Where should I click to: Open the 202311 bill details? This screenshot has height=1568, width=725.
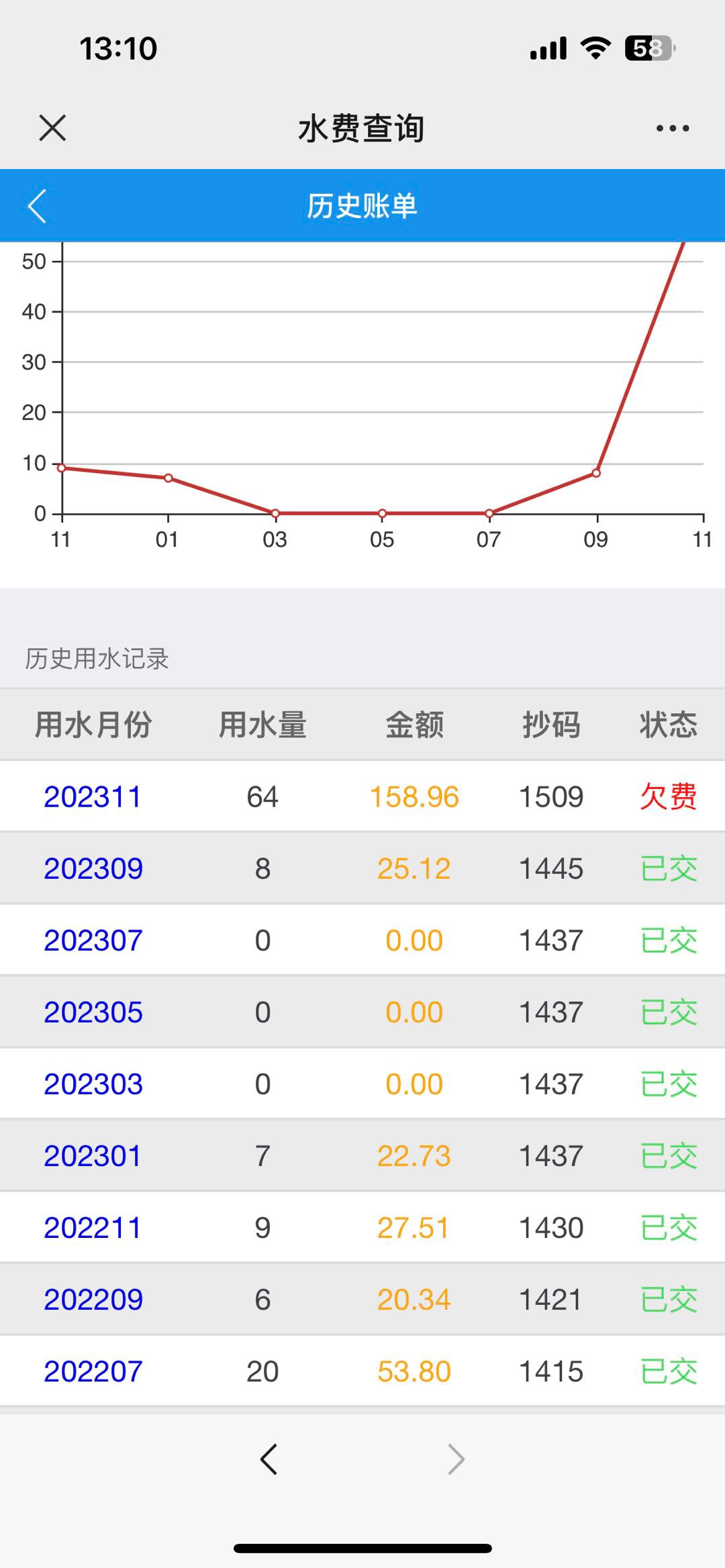coord(93,797)
